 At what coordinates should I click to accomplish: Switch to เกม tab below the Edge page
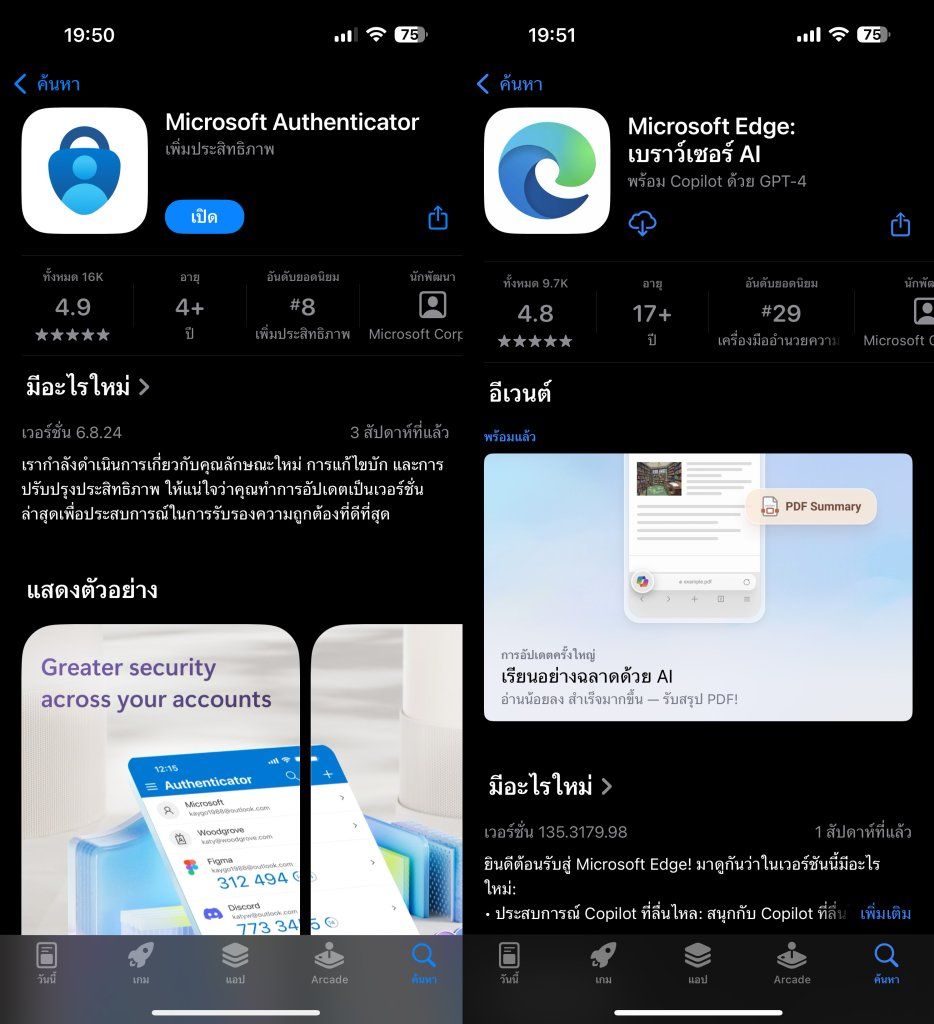pyautogui.click(x=603, y=963)
